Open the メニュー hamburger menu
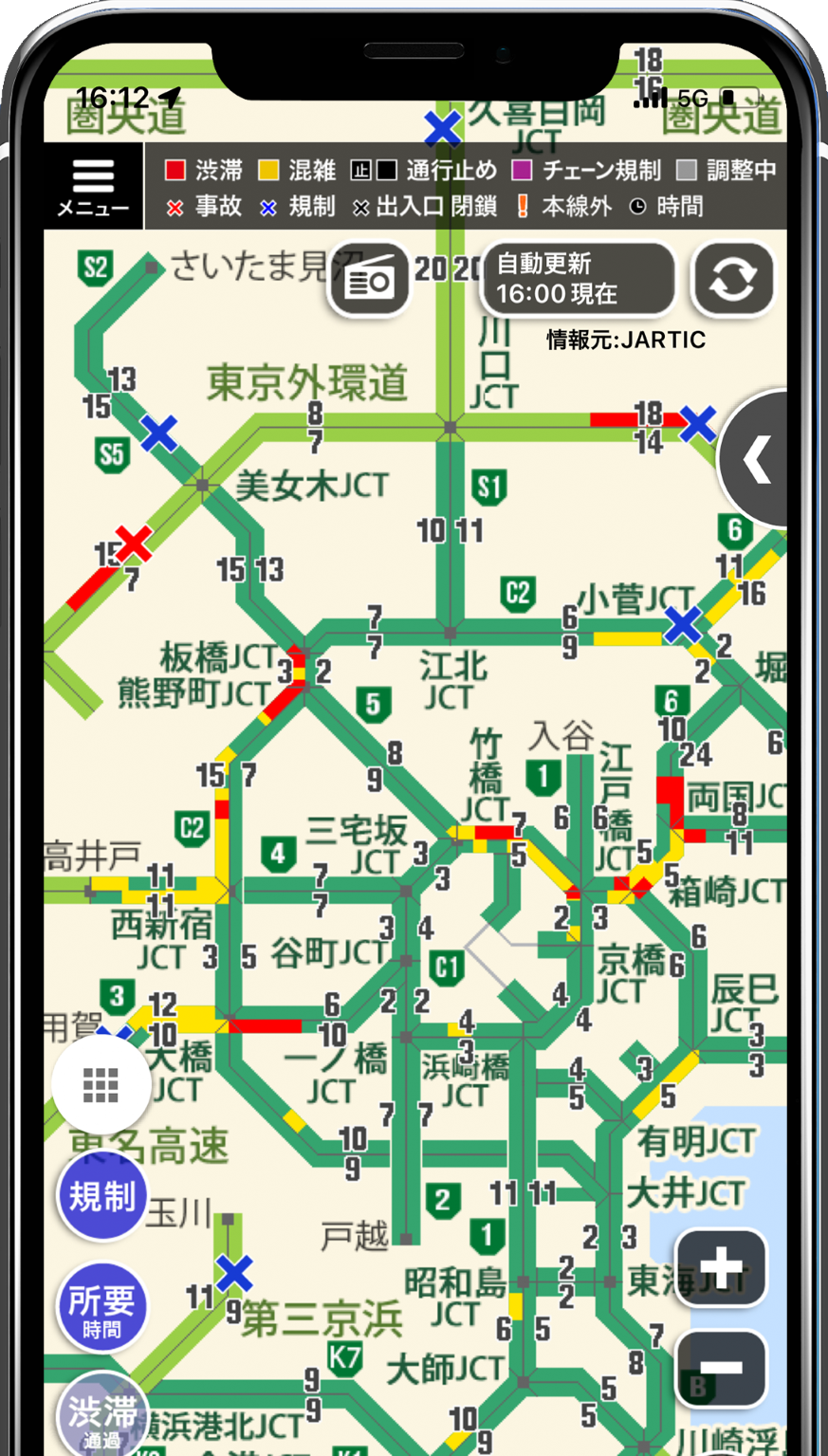Screen dimensions: 828x1456 92,186
